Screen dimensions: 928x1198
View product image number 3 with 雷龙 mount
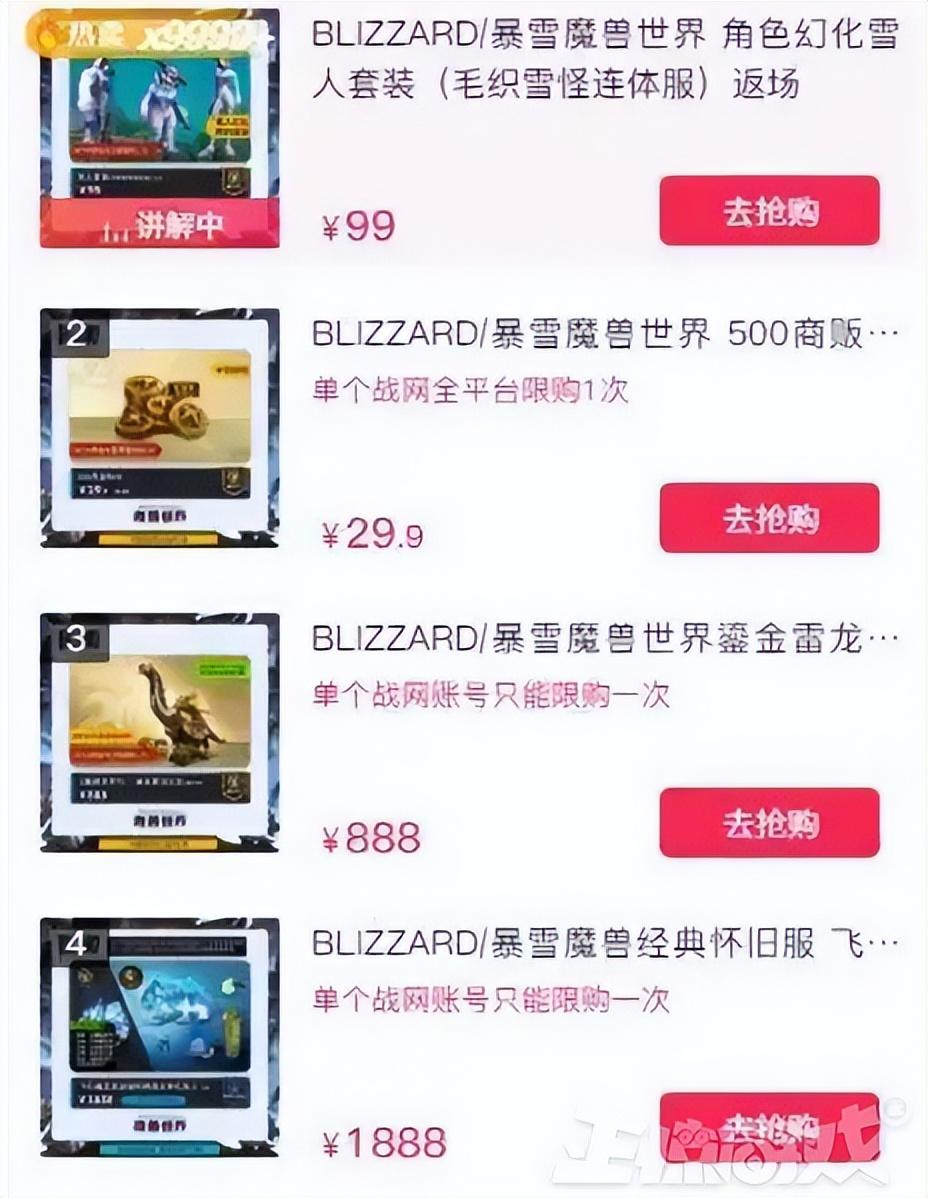tap(160, 733)
